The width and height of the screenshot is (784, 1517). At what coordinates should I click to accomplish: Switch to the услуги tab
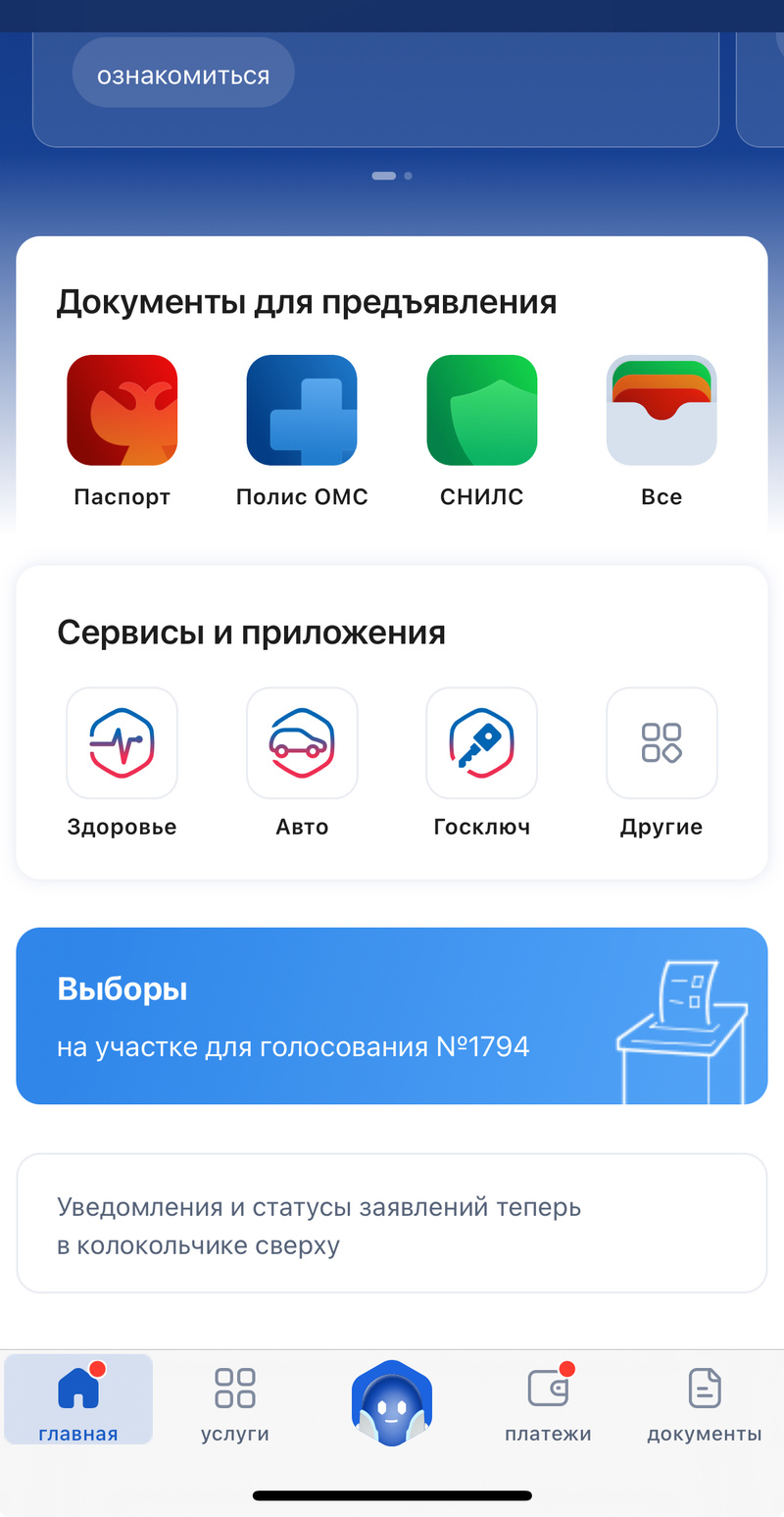[x=235, y=1403]
